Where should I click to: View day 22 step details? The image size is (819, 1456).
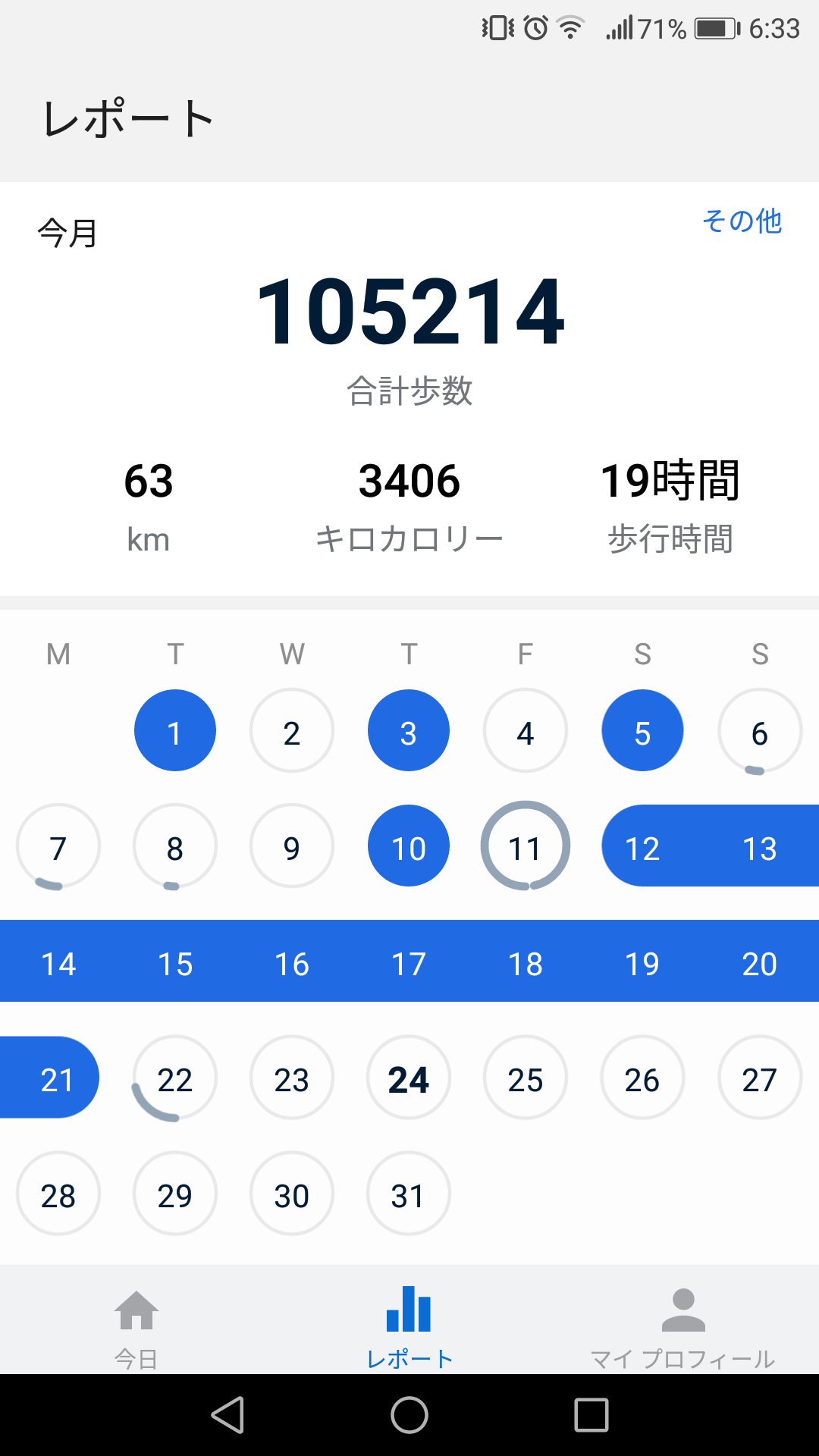pyautogui.click(x=175, y=1078)
